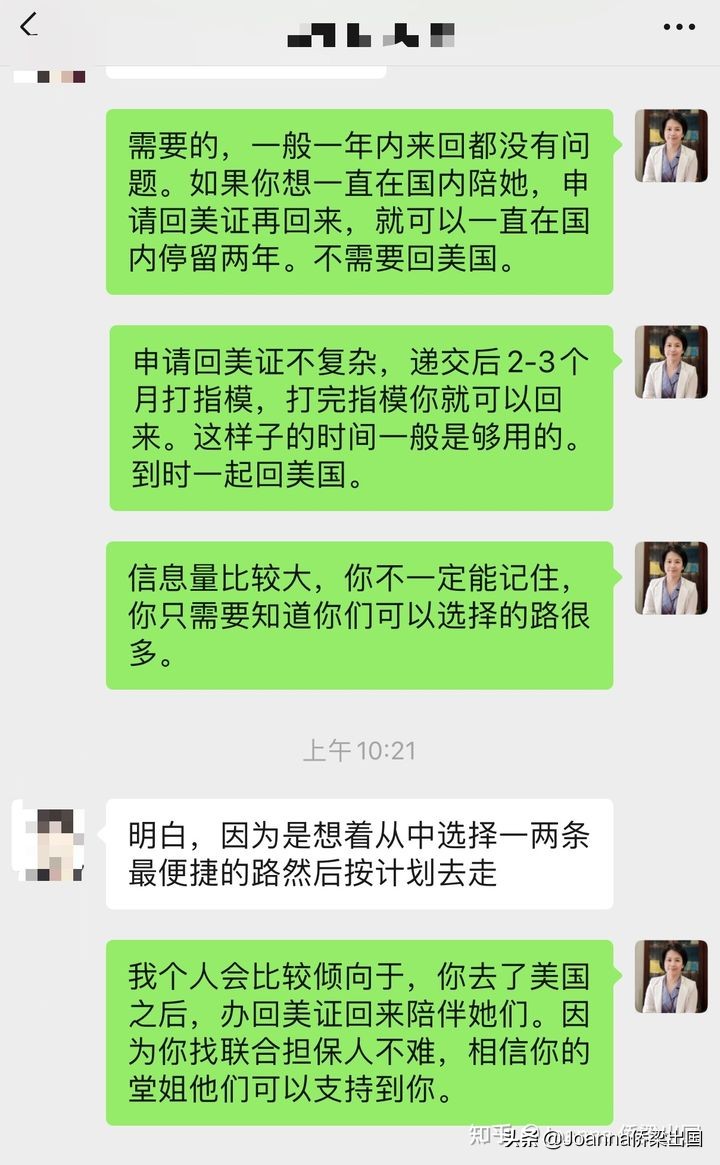Tap the avatar beside the '申请回美证' bubble

[x=670, y=363]
